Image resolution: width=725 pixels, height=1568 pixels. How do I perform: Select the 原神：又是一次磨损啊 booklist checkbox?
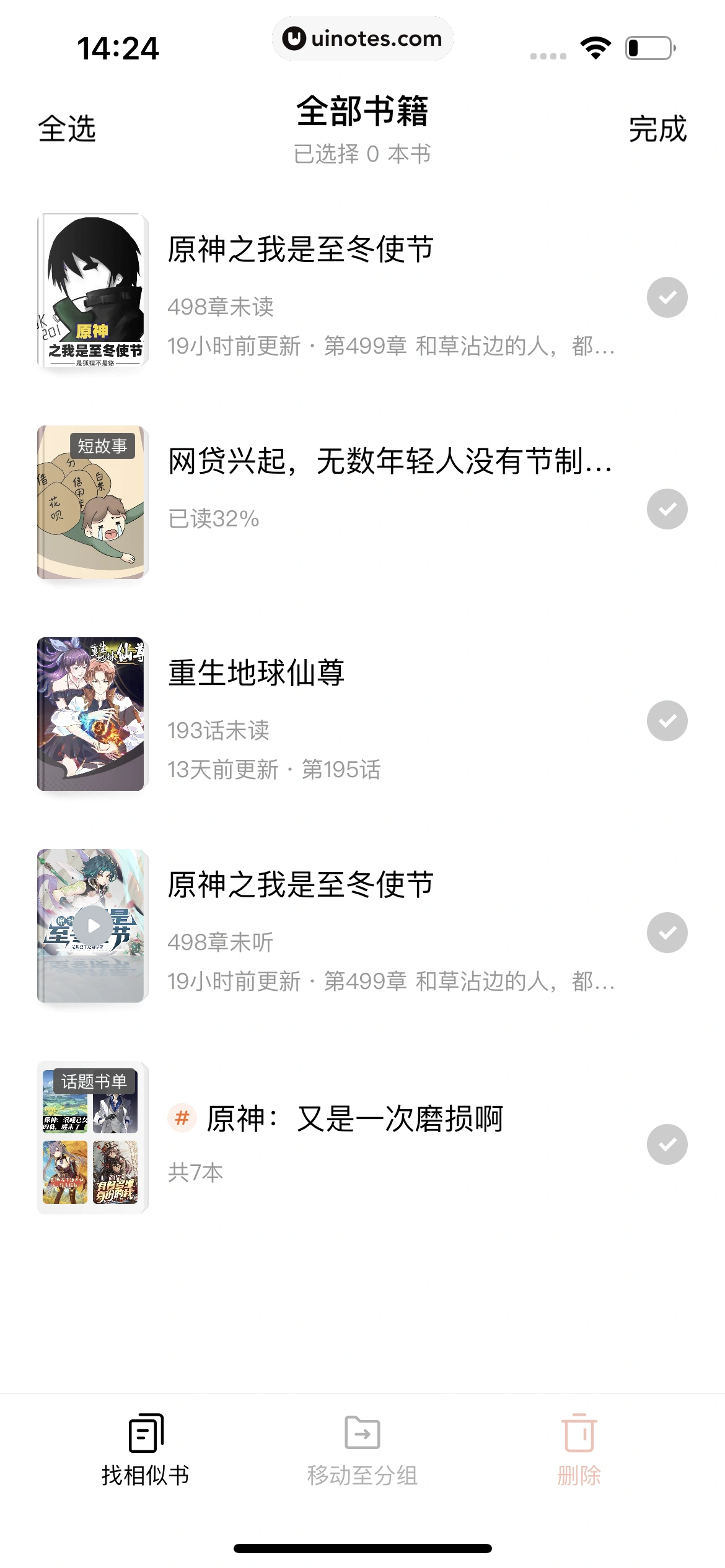[667, 1144]
